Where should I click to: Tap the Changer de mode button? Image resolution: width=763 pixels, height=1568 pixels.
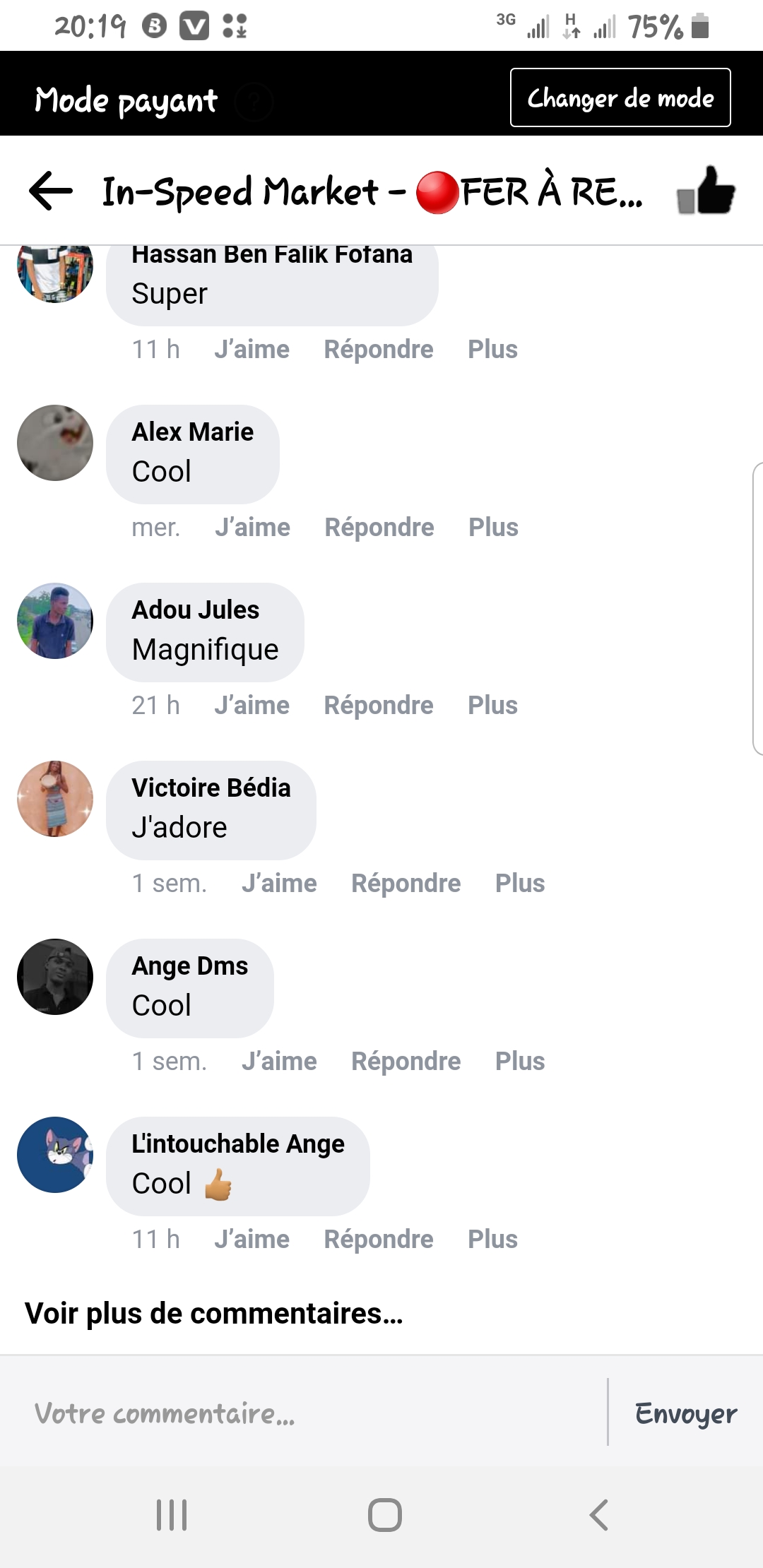tap(620, 97)
